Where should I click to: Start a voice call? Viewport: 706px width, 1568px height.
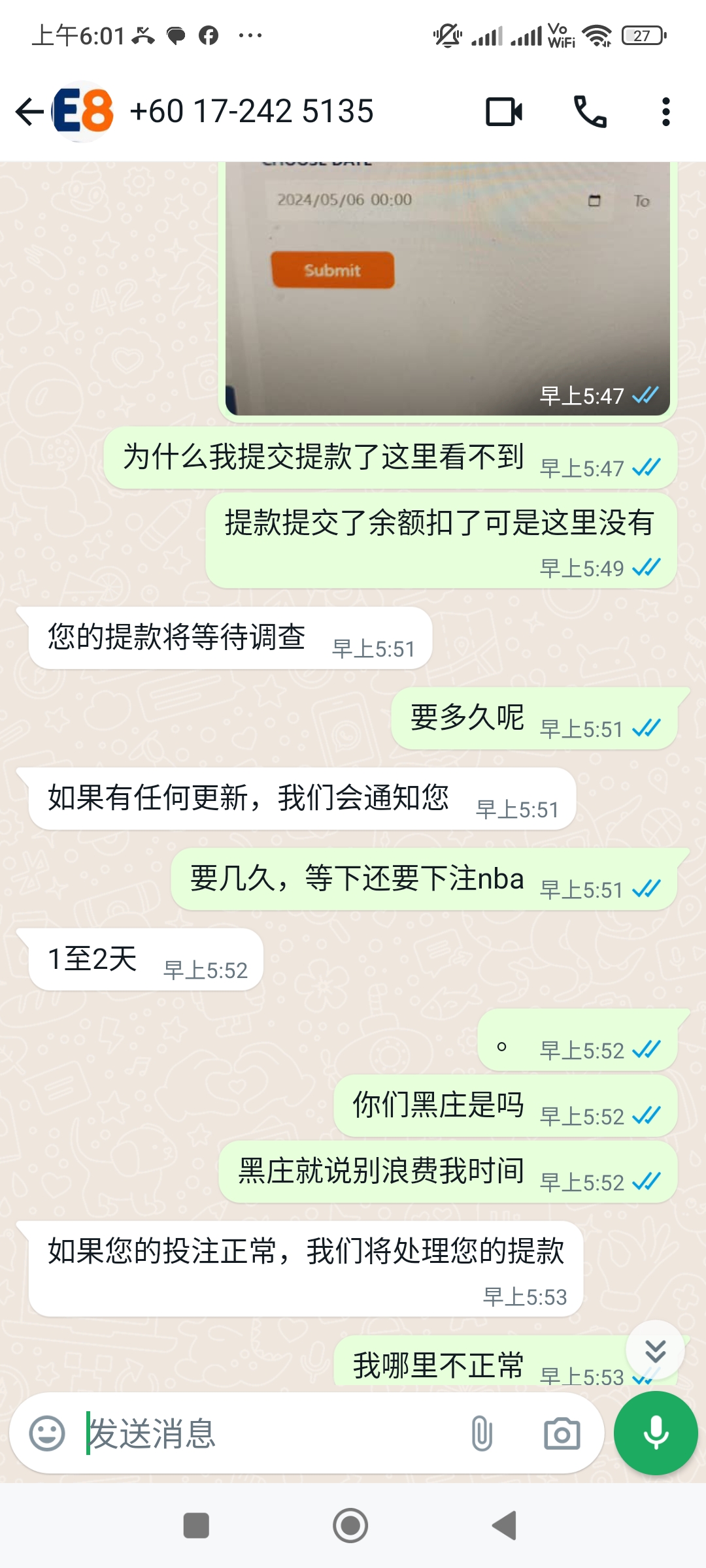pos(590,112)
